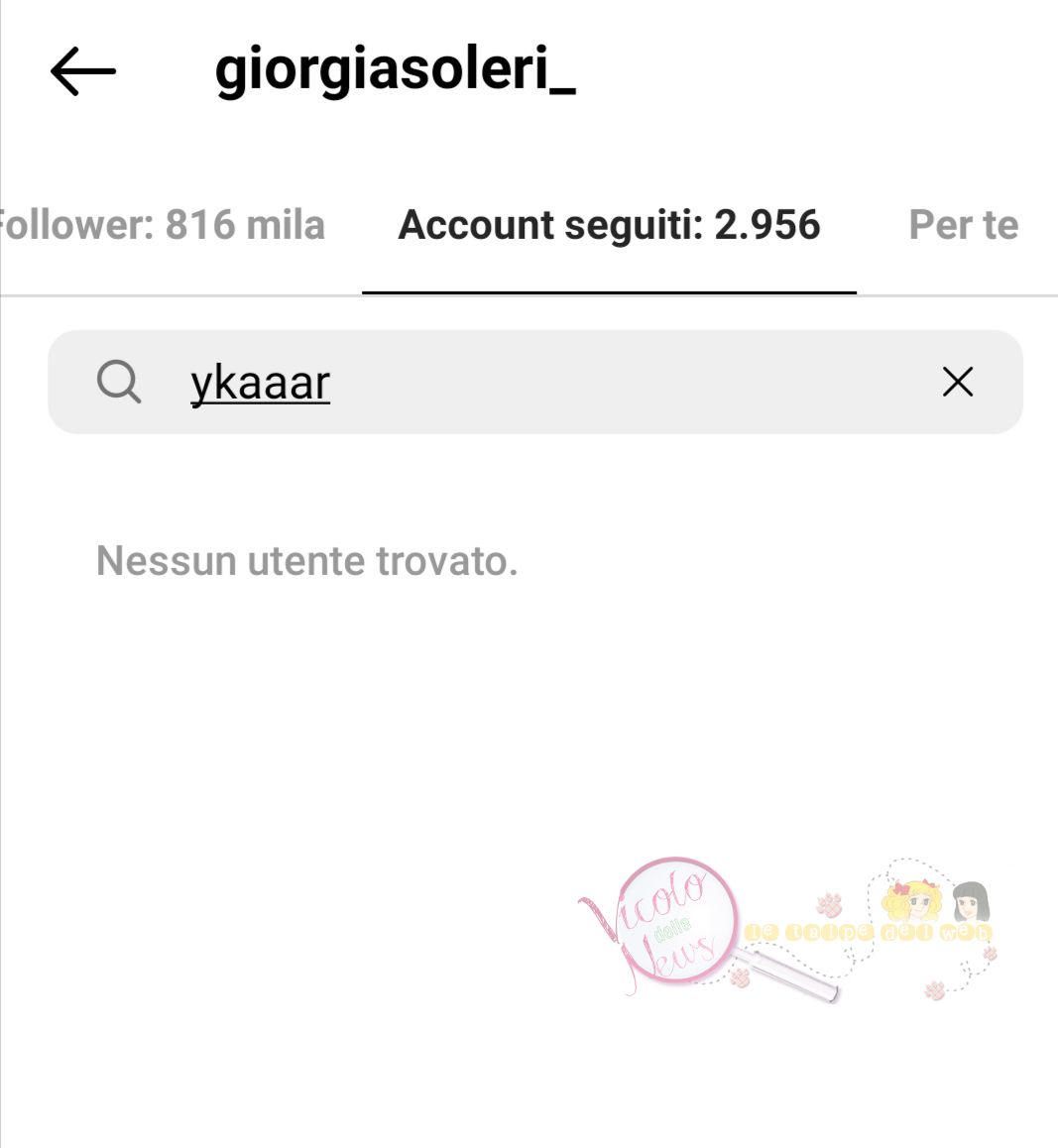Clear the search text with the X
1058x1148 pixels.
click(x=958, y=382)
